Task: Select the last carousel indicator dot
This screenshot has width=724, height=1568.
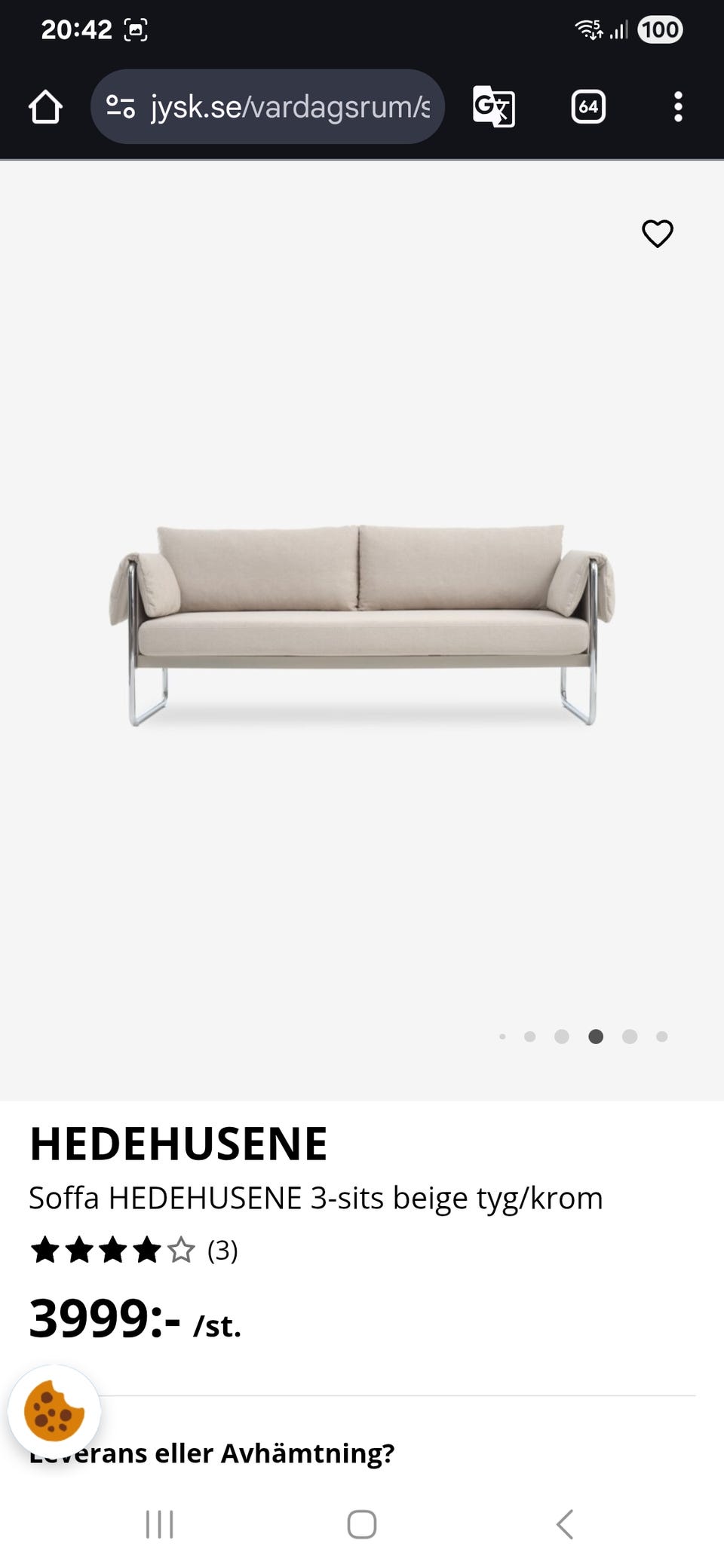Action: [x=661, y=1037]
